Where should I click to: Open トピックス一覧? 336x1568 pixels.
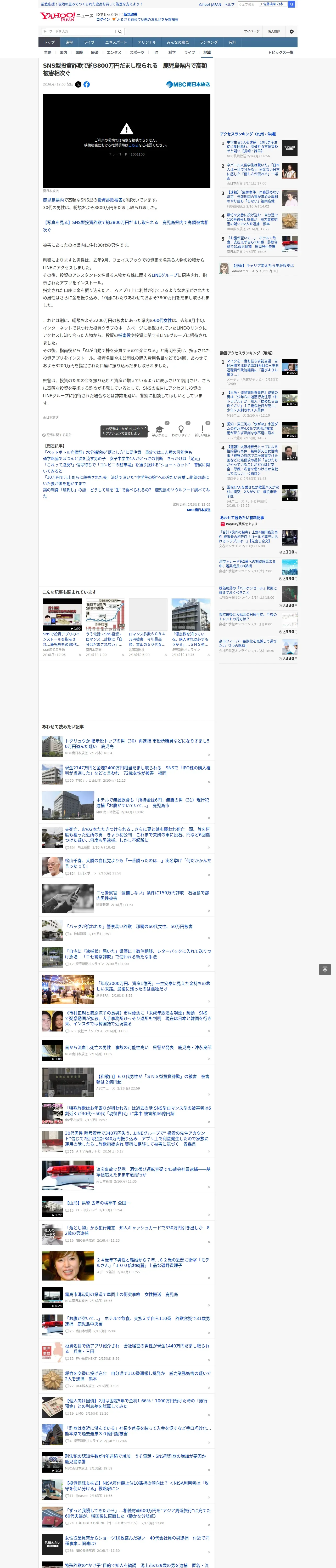(281, 52)
